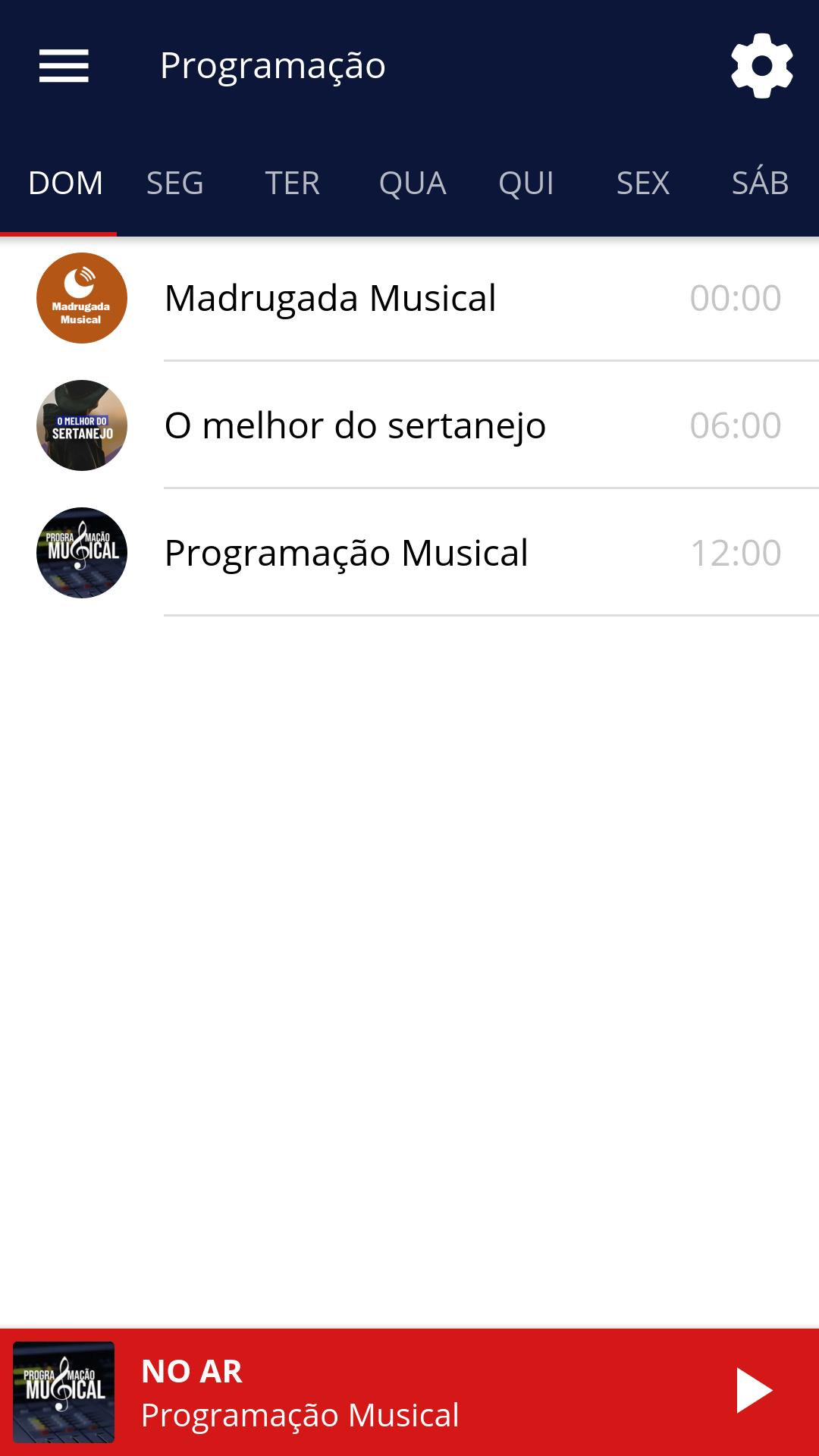Switch to the SEG tab
The image size is (819, 1456).
(175, 183)
